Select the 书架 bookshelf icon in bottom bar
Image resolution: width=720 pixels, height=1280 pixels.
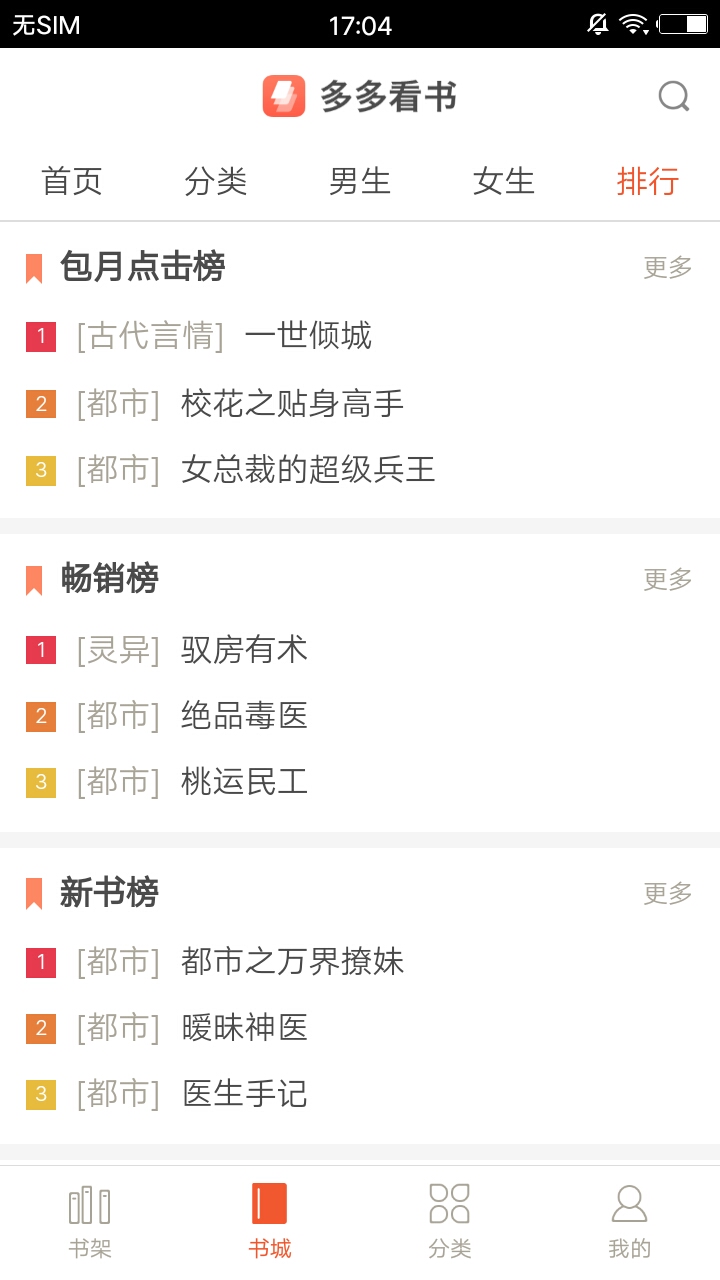(x=89, y=1205)
